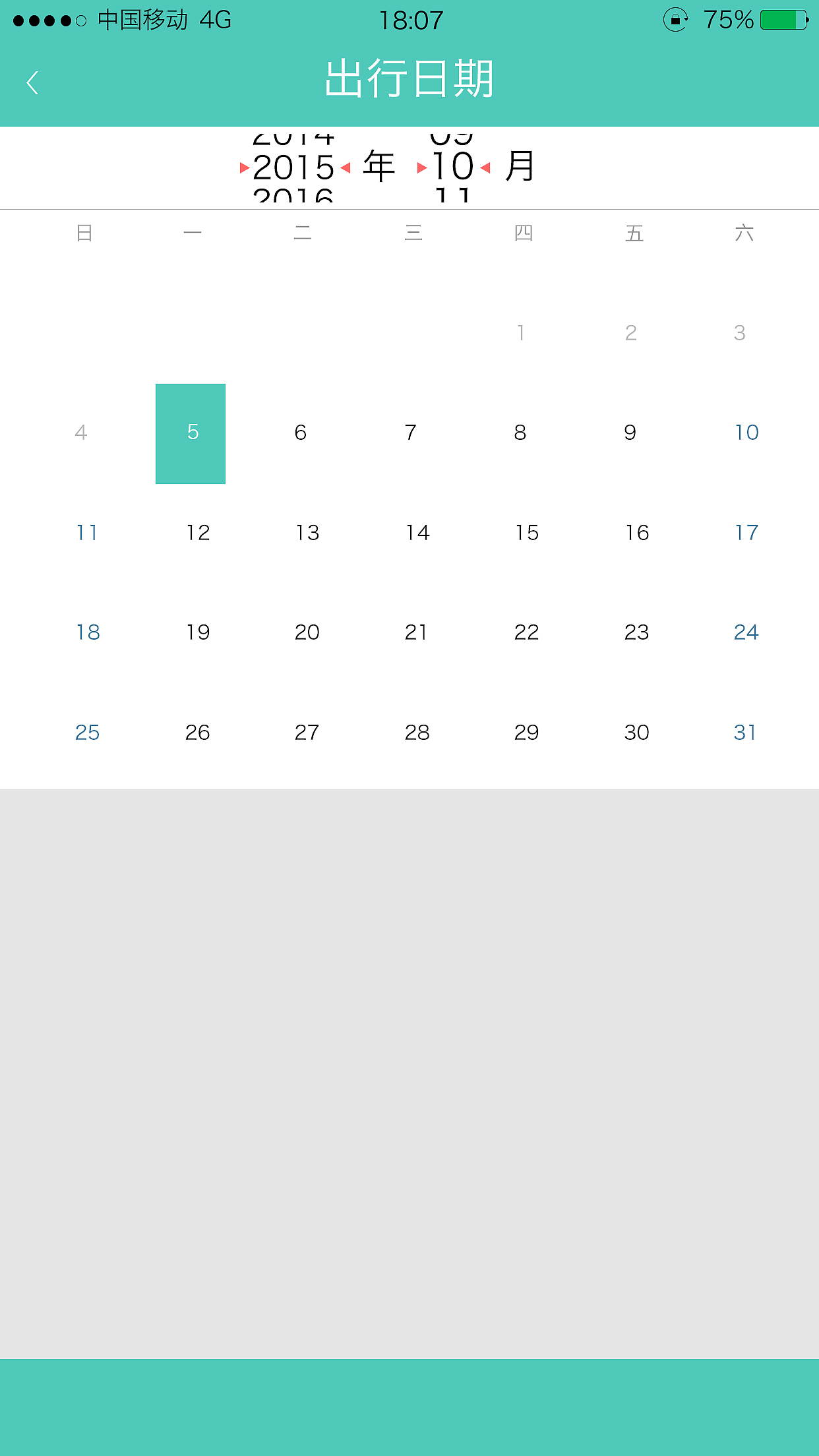Image resolution: width=819 pixels, height=1456 pixels.
Task: Choose day 28 on the calendar
Action: 417,733
